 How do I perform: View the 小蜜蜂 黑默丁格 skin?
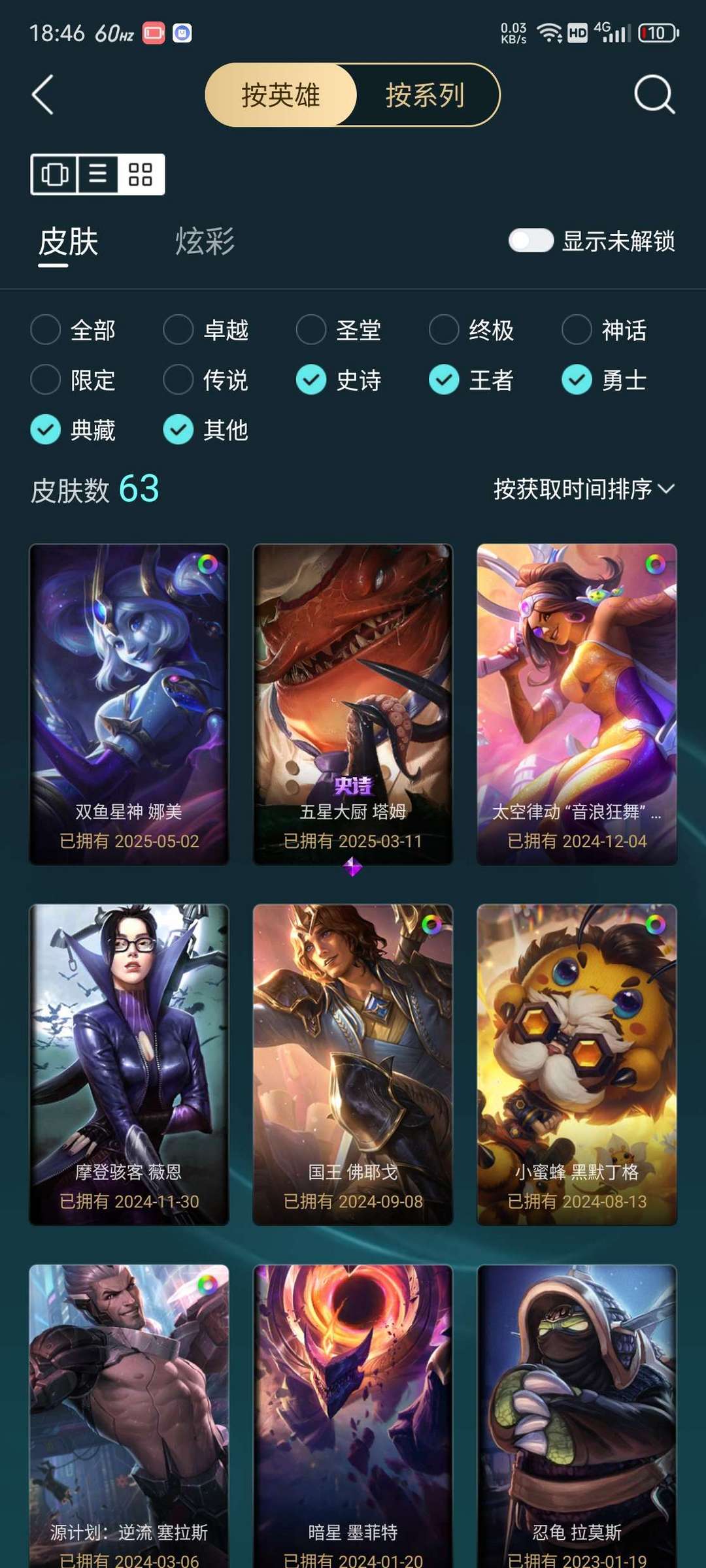coord(577,1065)
